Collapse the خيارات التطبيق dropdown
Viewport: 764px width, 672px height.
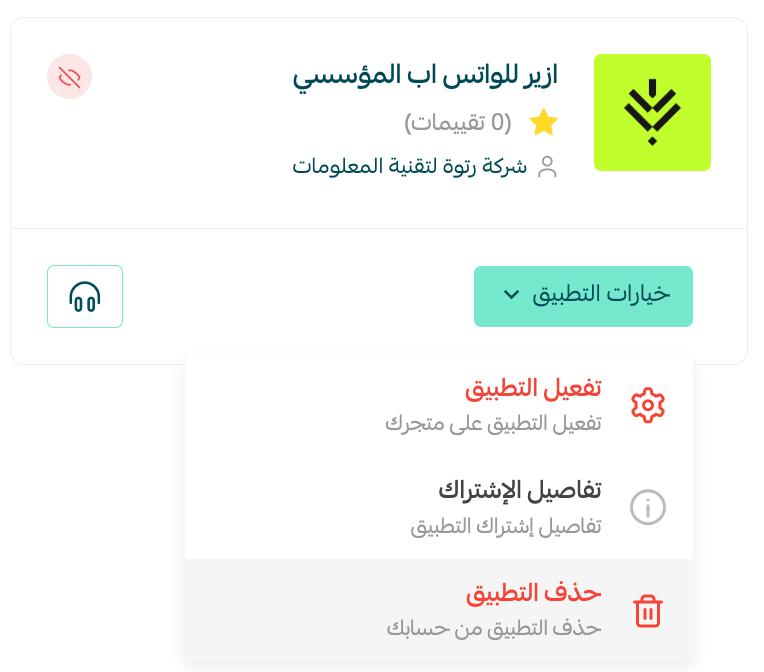click(x=583, y=295)
